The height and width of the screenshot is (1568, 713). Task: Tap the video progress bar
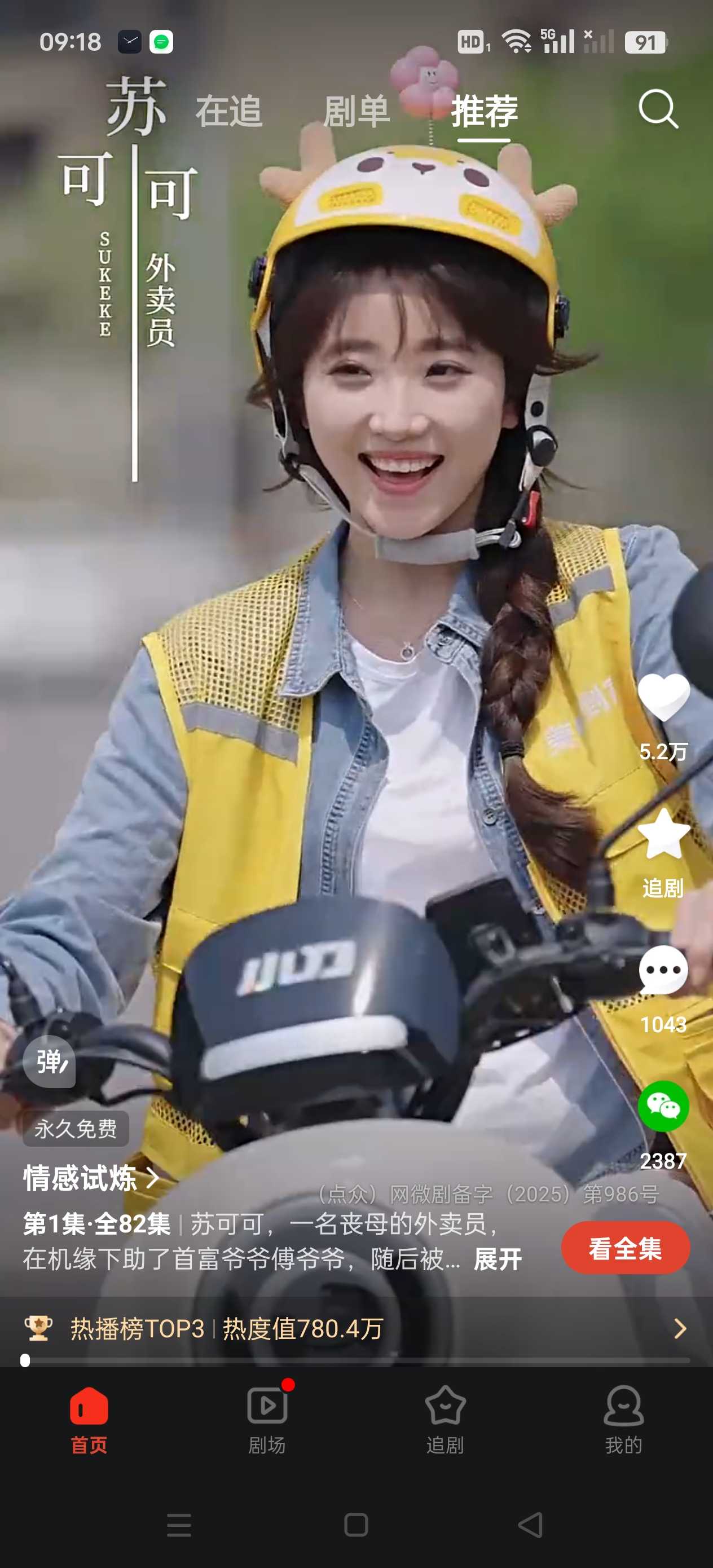coord(356,1360)
